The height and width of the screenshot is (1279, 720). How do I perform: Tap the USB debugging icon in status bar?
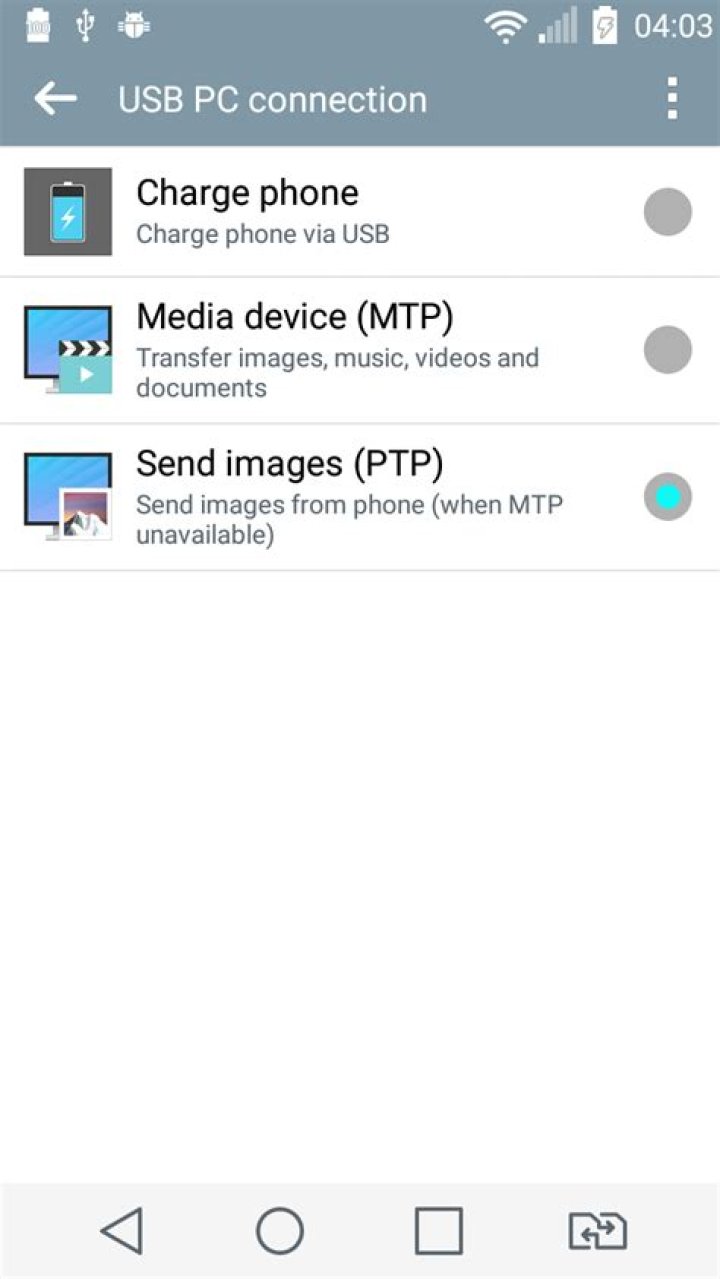[x=133, y=23]
